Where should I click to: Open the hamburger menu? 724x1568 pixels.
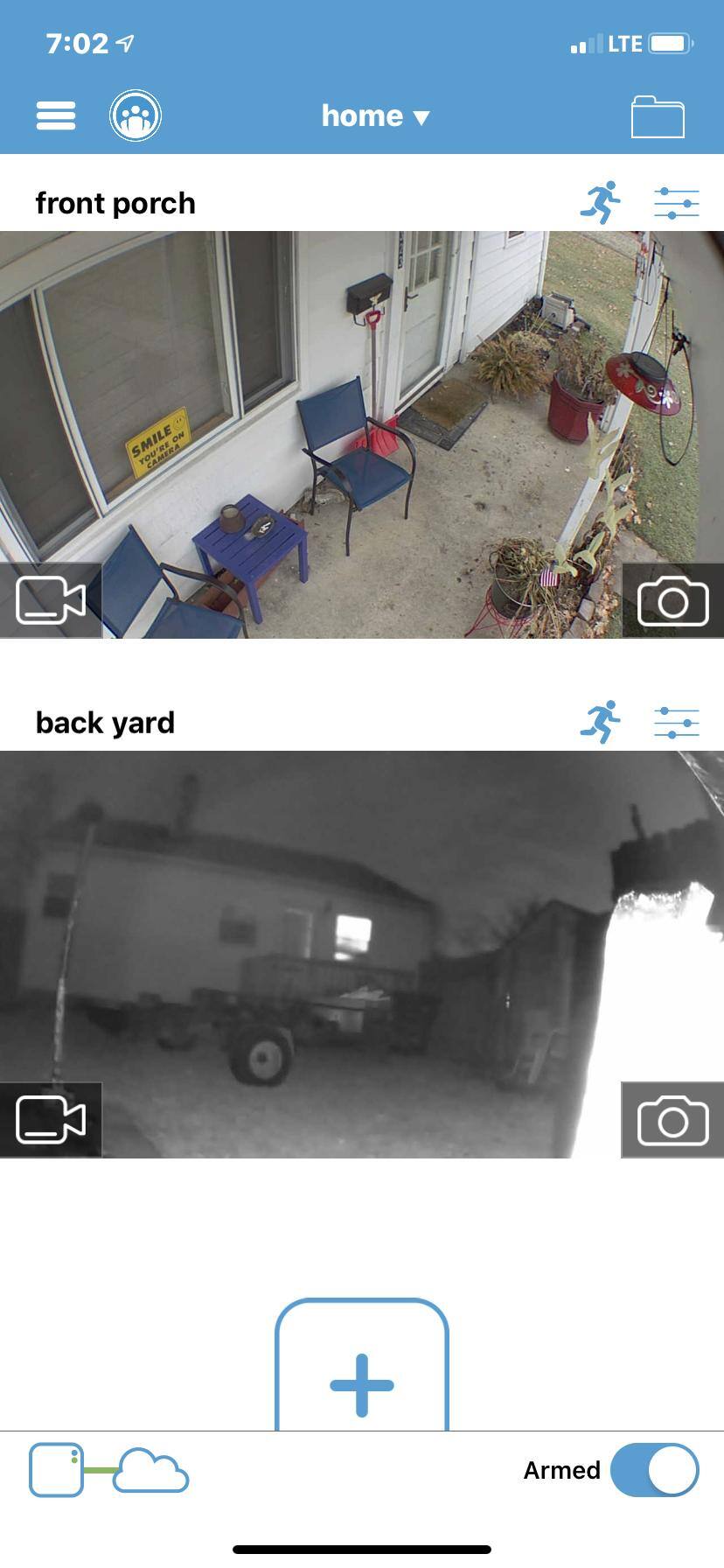pos(56,115)
